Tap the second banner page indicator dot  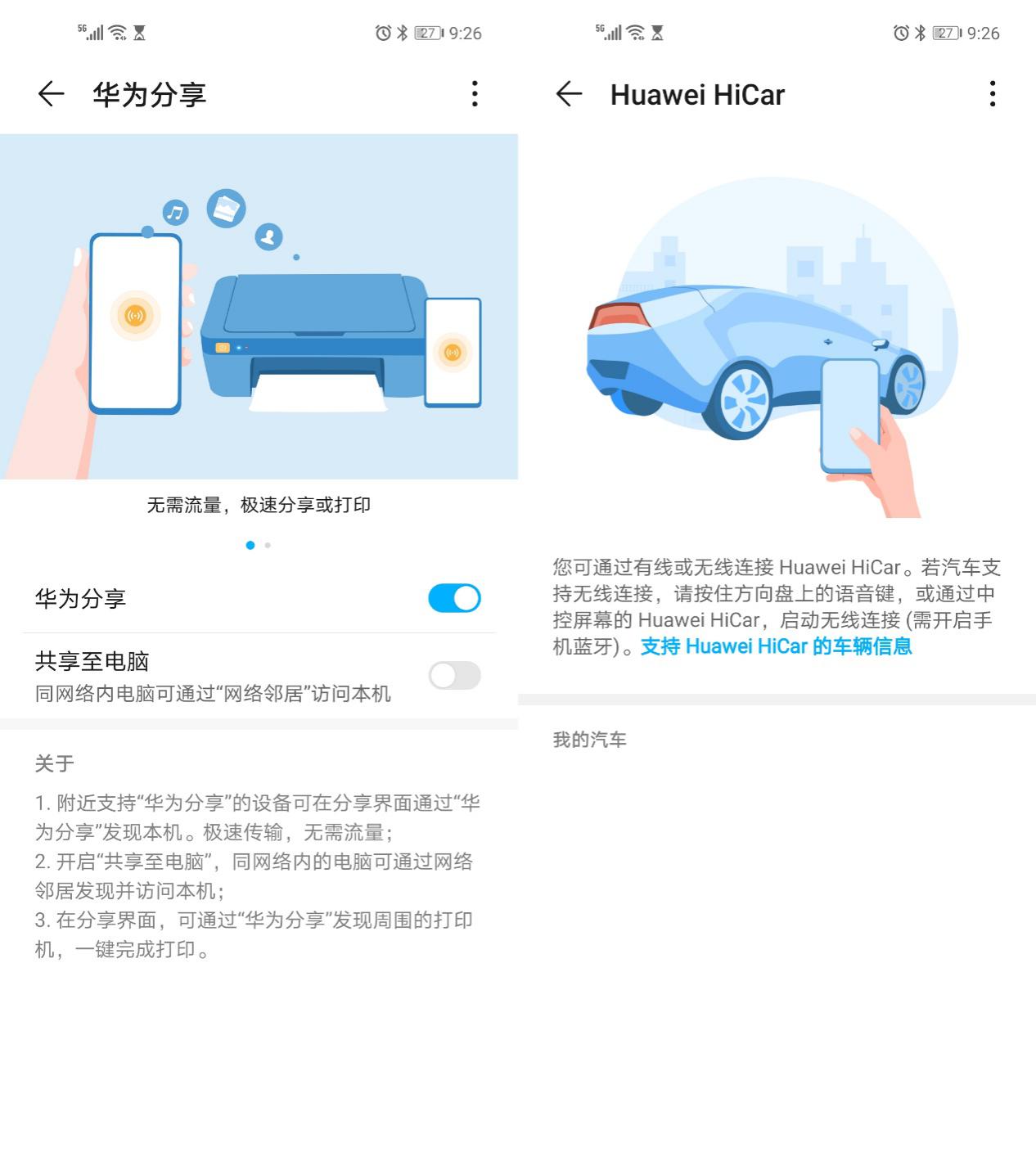268,545
